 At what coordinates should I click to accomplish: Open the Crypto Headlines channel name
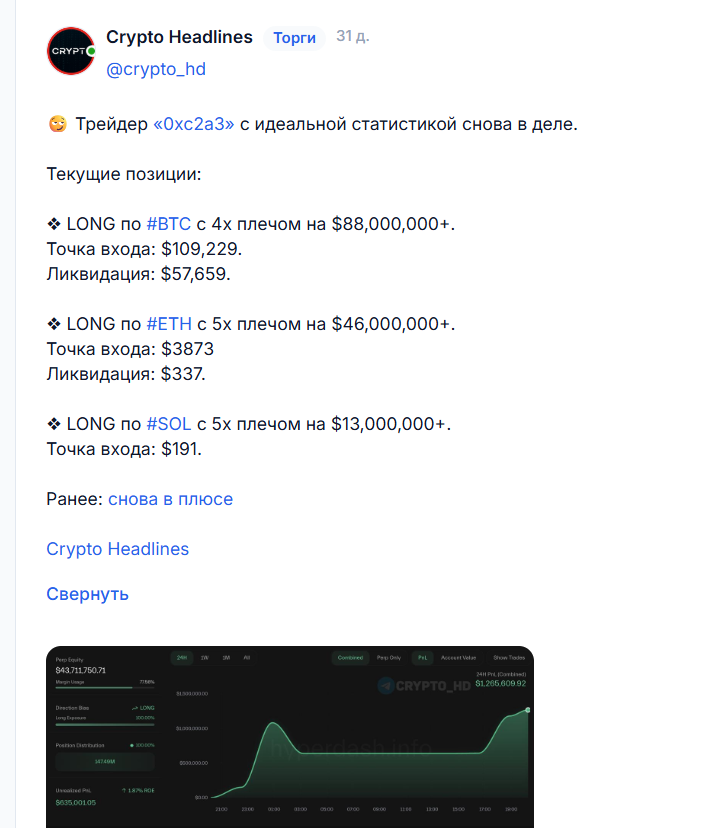179,37
